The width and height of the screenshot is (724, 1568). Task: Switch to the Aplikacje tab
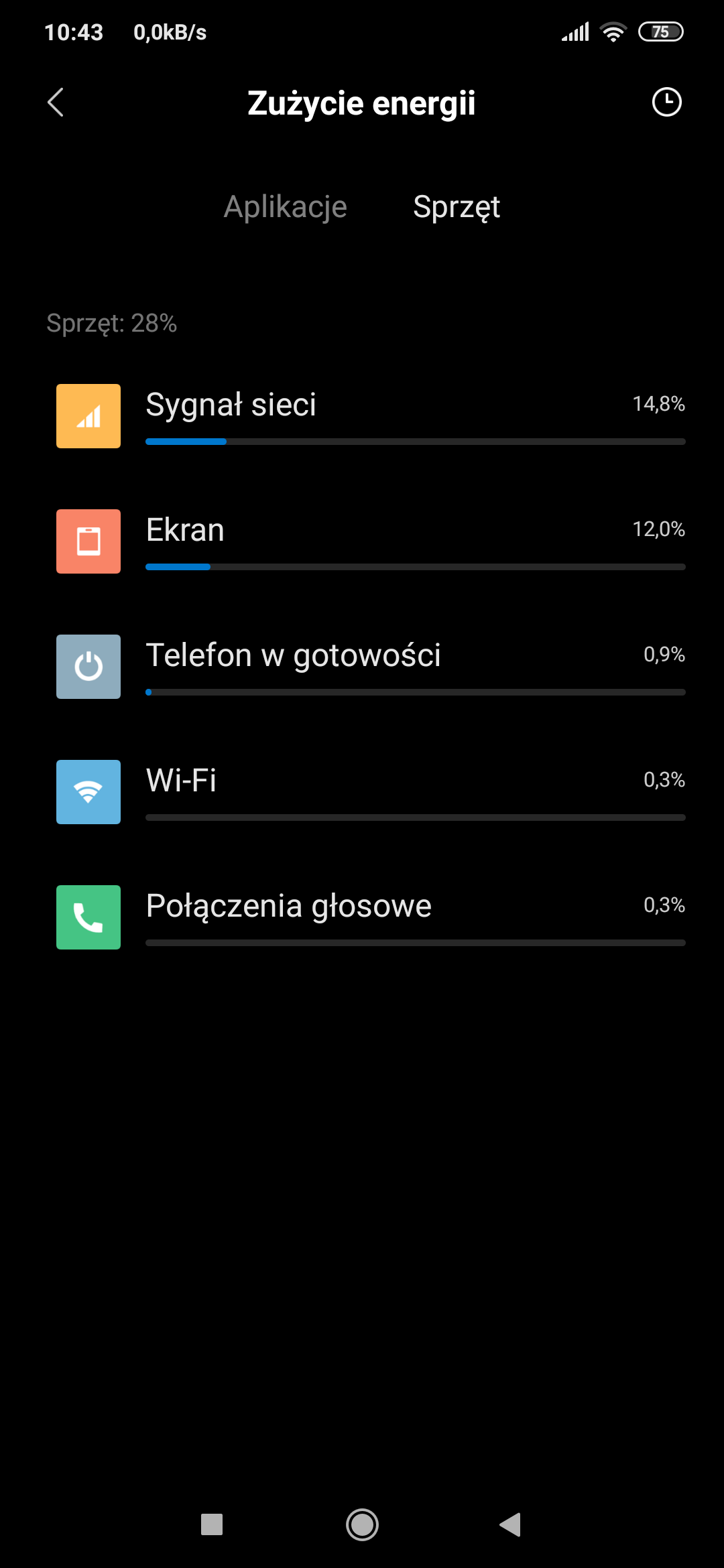click(286, 206)
